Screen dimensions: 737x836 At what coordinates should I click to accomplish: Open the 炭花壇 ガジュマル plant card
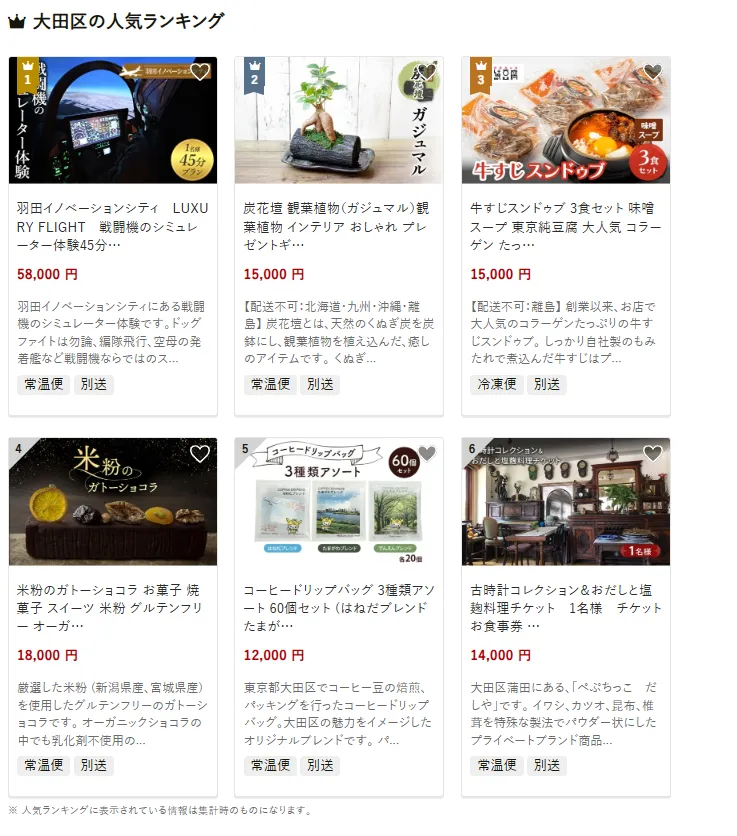pos(338,228)
